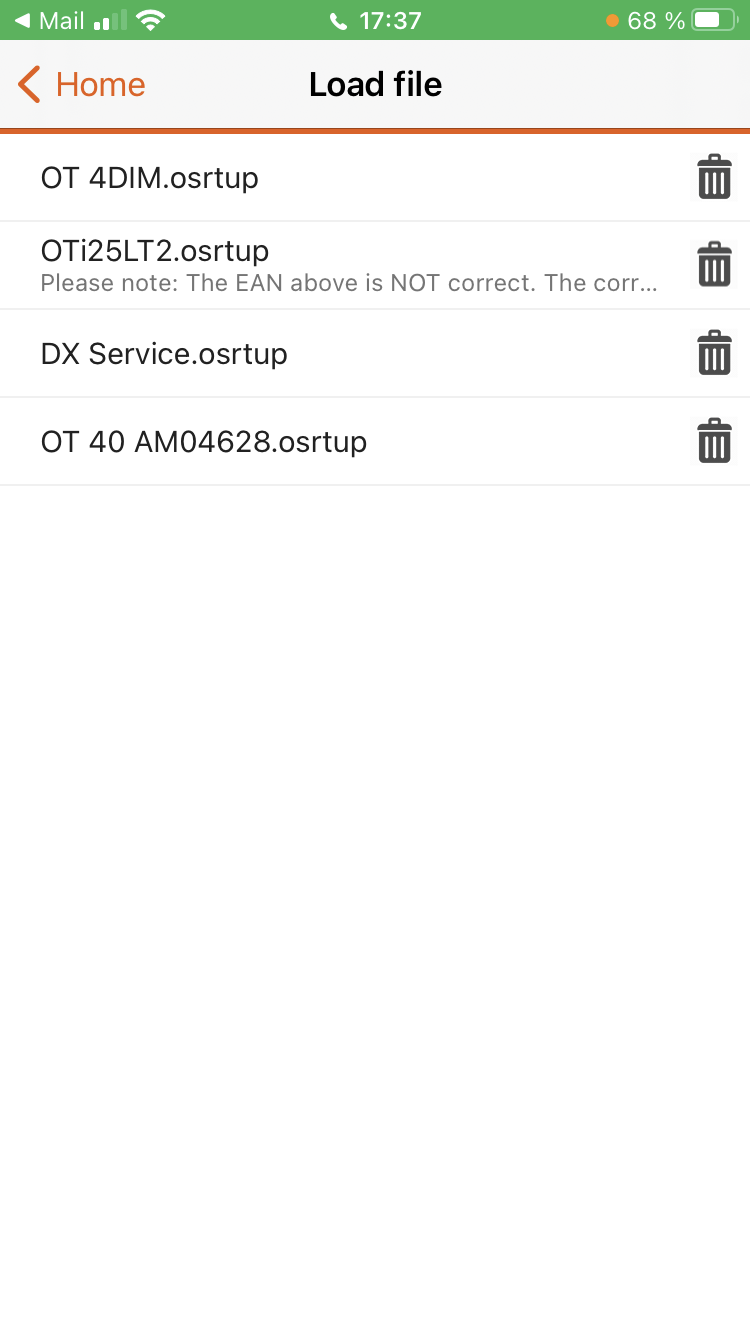Image resolution: width=750 pixels, height=1334 pixels.
Task: Tap the Load file title
Action: [x=375, y=84]
